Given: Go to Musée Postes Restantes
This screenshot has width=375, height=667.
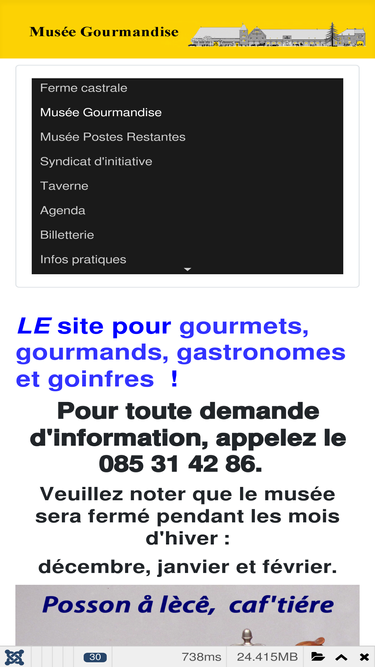Looking at the screenshot, I should [113, 137].
